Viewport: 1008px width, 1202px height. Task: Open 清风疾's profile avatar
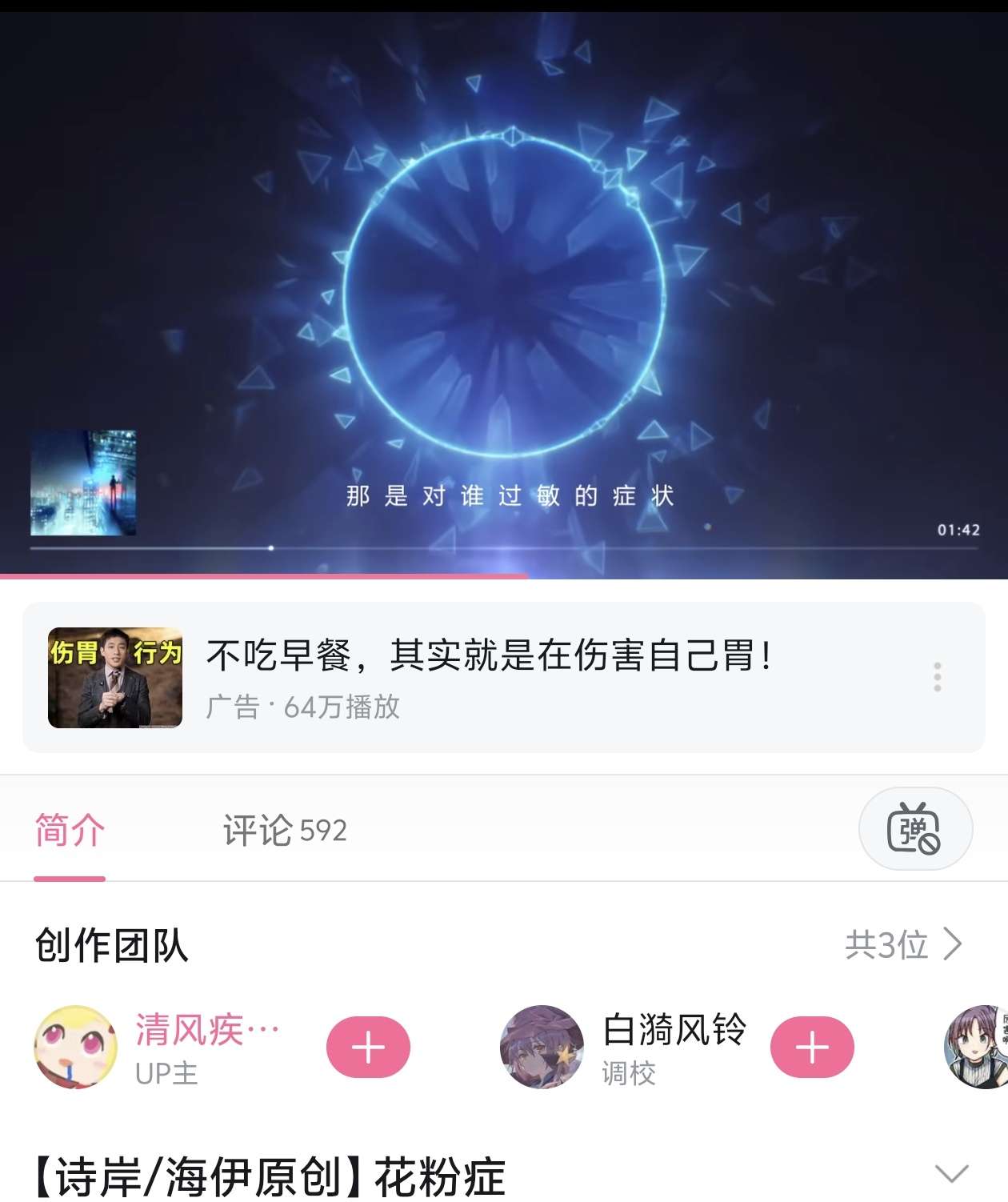tap(75, 1047)
